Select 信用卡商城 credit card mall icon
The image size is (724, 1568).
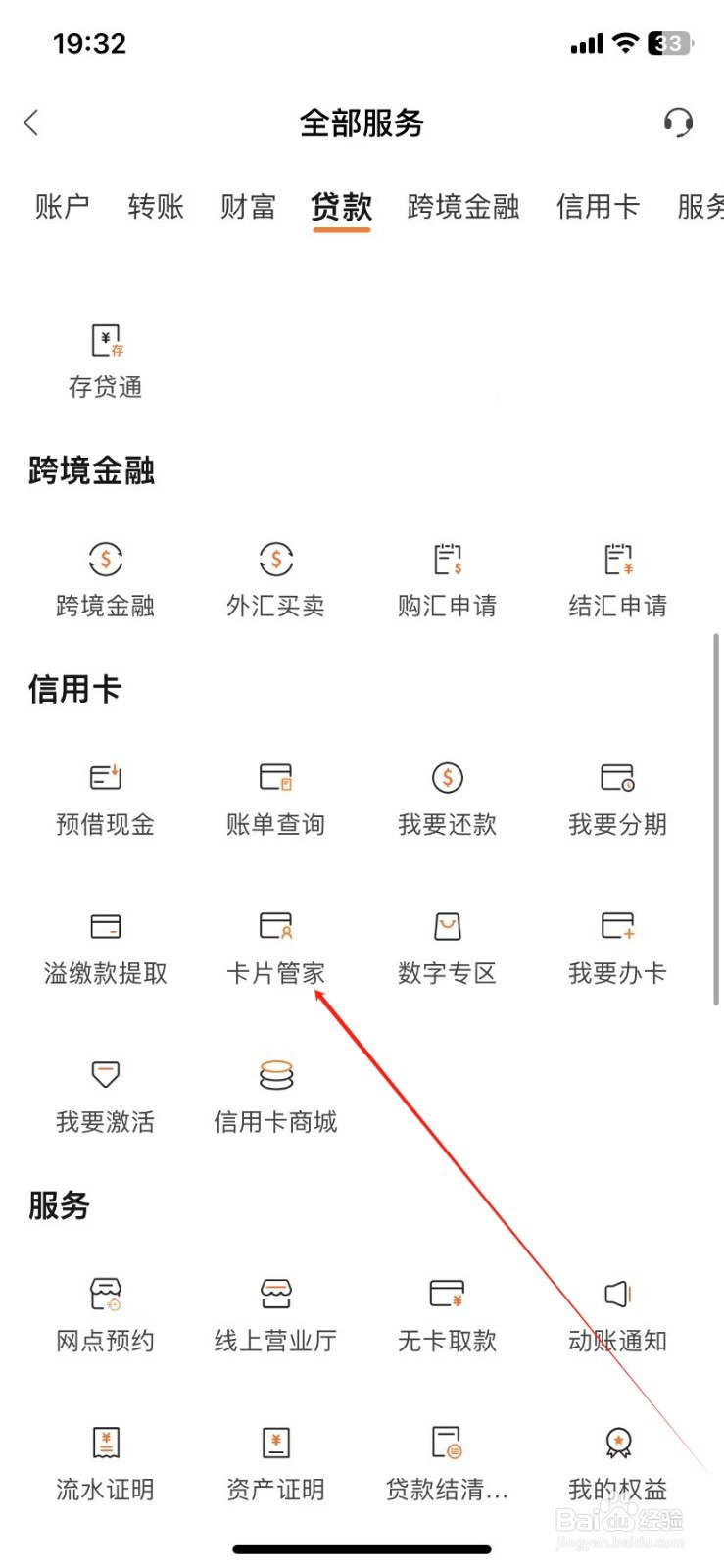275,1093
